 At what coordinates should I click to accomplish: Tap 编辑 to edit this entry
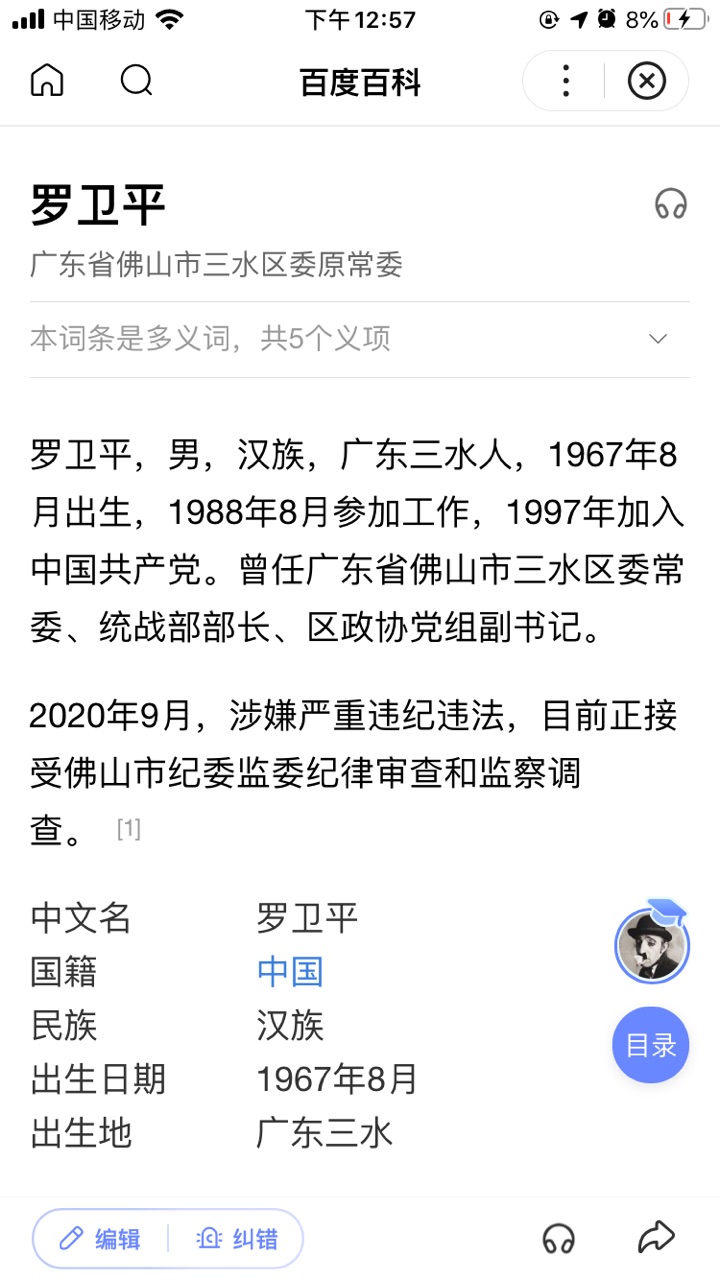click(x=100, y=1239)
